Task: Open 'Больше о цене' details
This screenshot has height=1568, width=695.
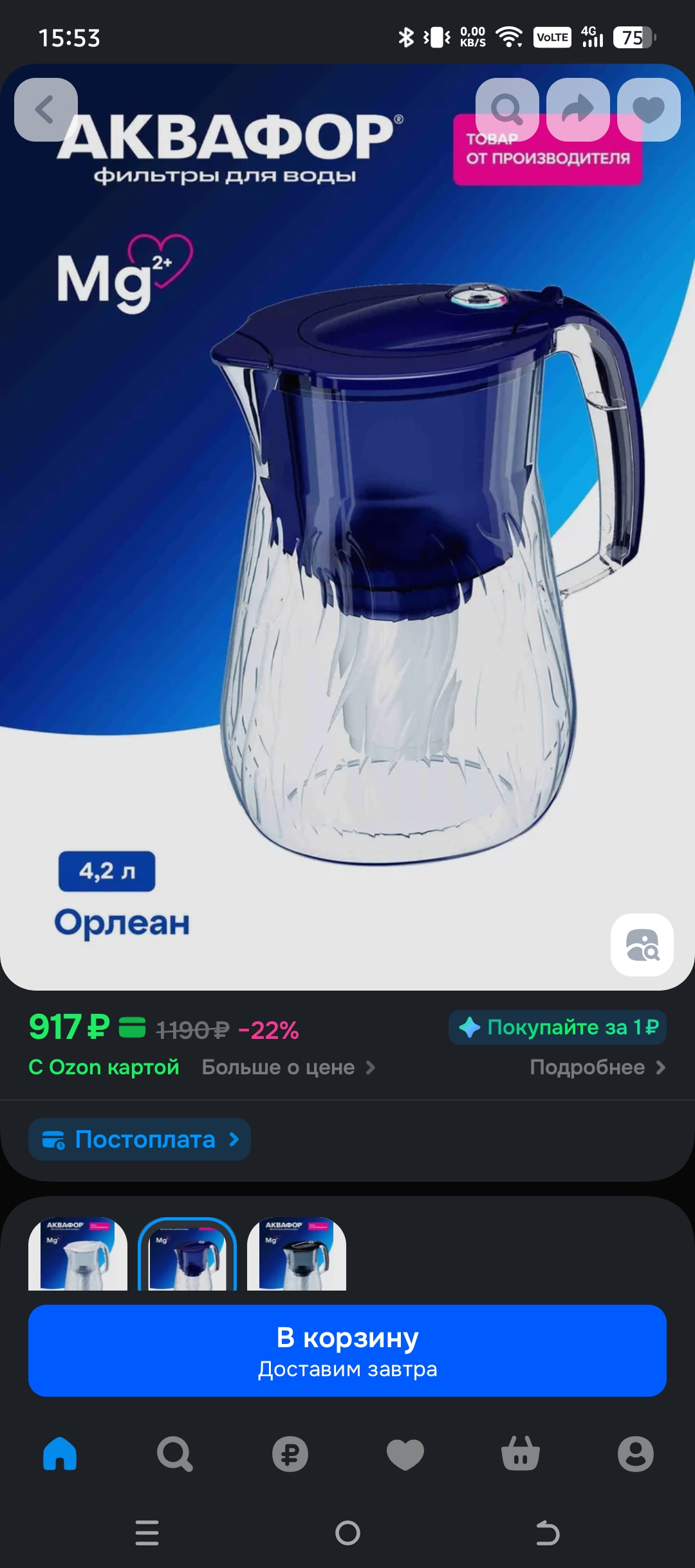Action: tap(288, 1067)
